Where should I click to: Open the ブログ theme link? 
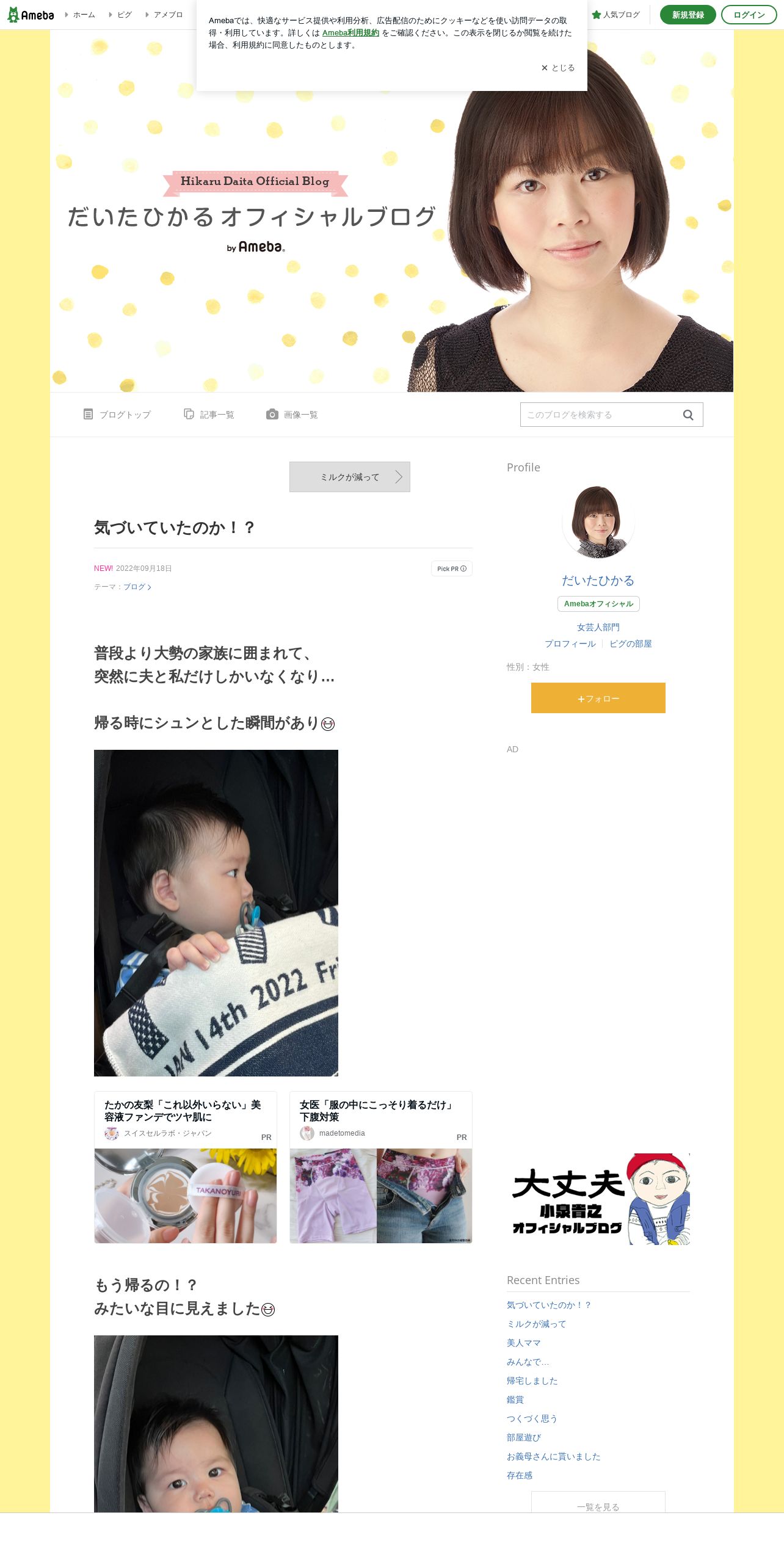(137, 587)
